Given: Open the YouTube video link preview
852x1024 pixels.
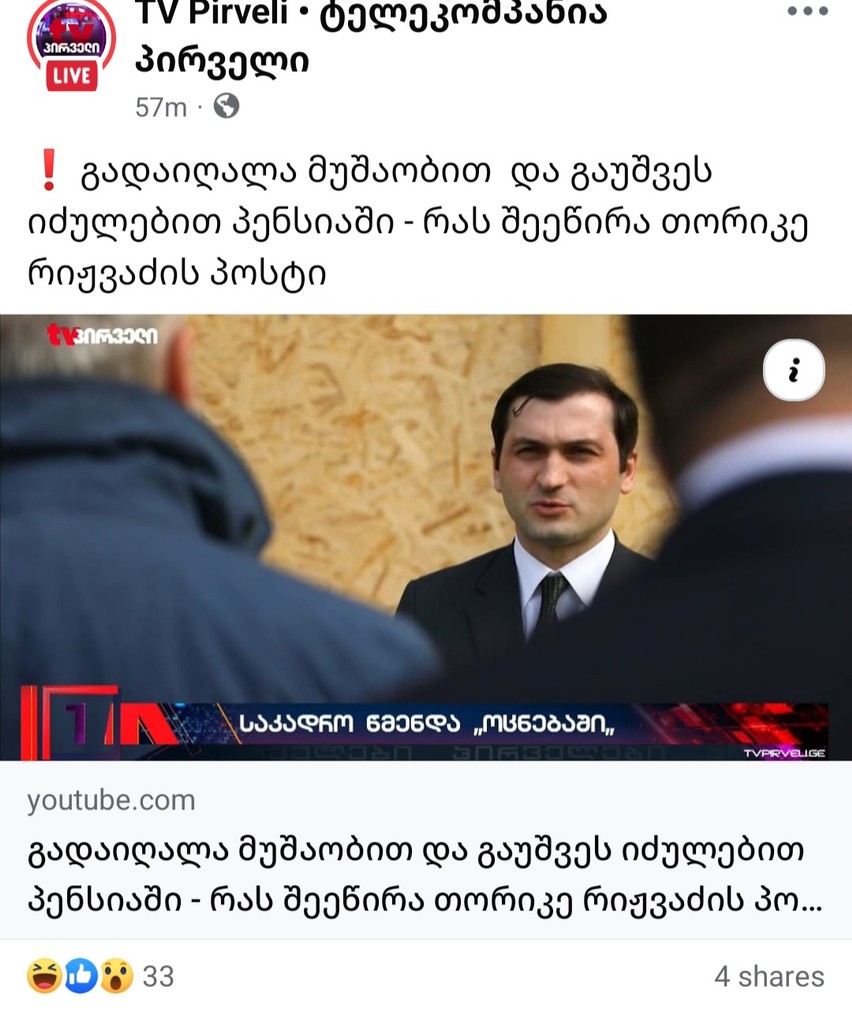Looking at the screenshot, I should tap(426, 537).
